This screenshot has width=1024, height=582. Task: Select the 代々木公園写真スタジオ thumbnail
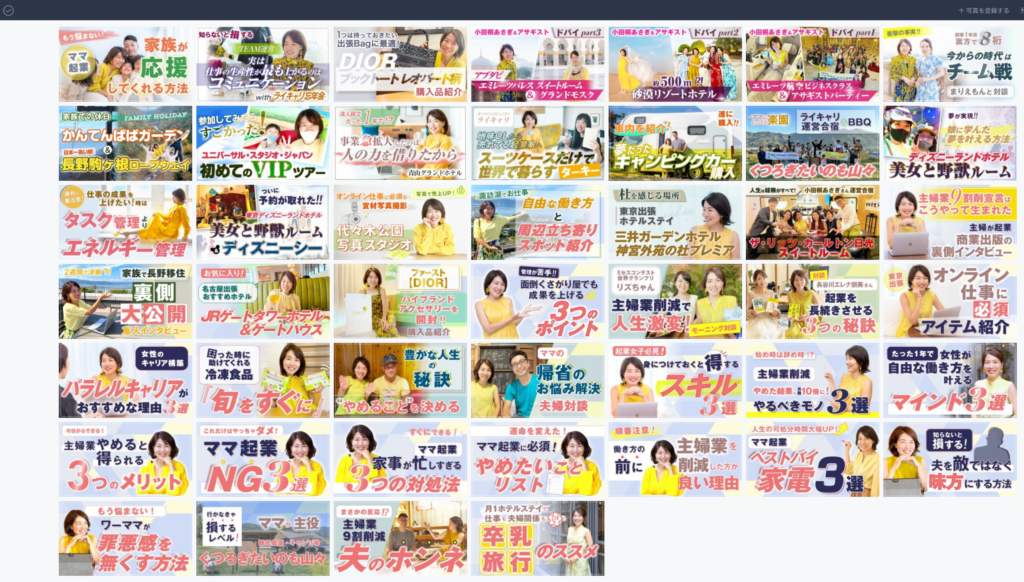point(399,222)
